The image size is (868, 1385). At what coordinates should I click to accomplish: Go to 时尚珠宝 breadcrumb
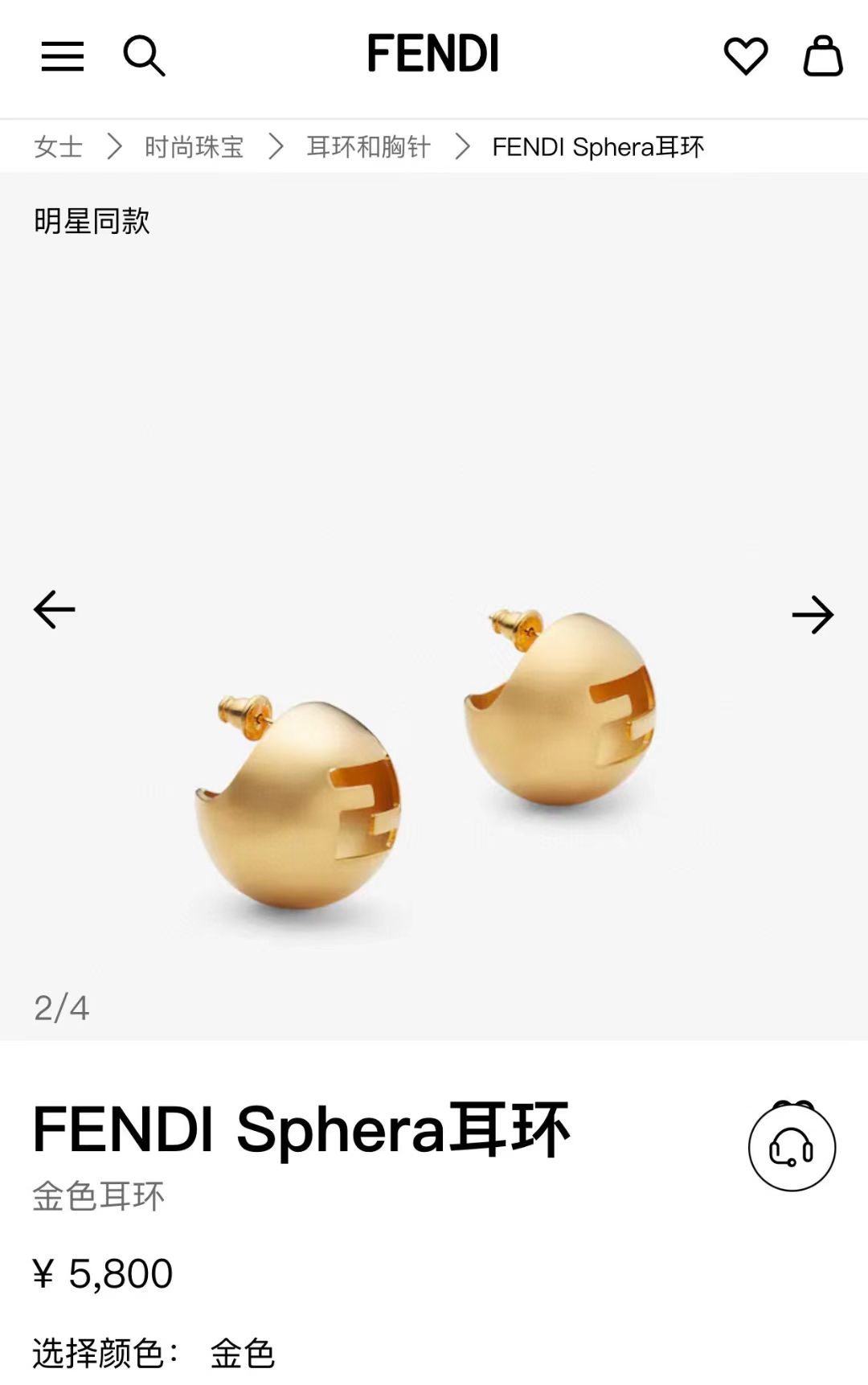(194, 147)
